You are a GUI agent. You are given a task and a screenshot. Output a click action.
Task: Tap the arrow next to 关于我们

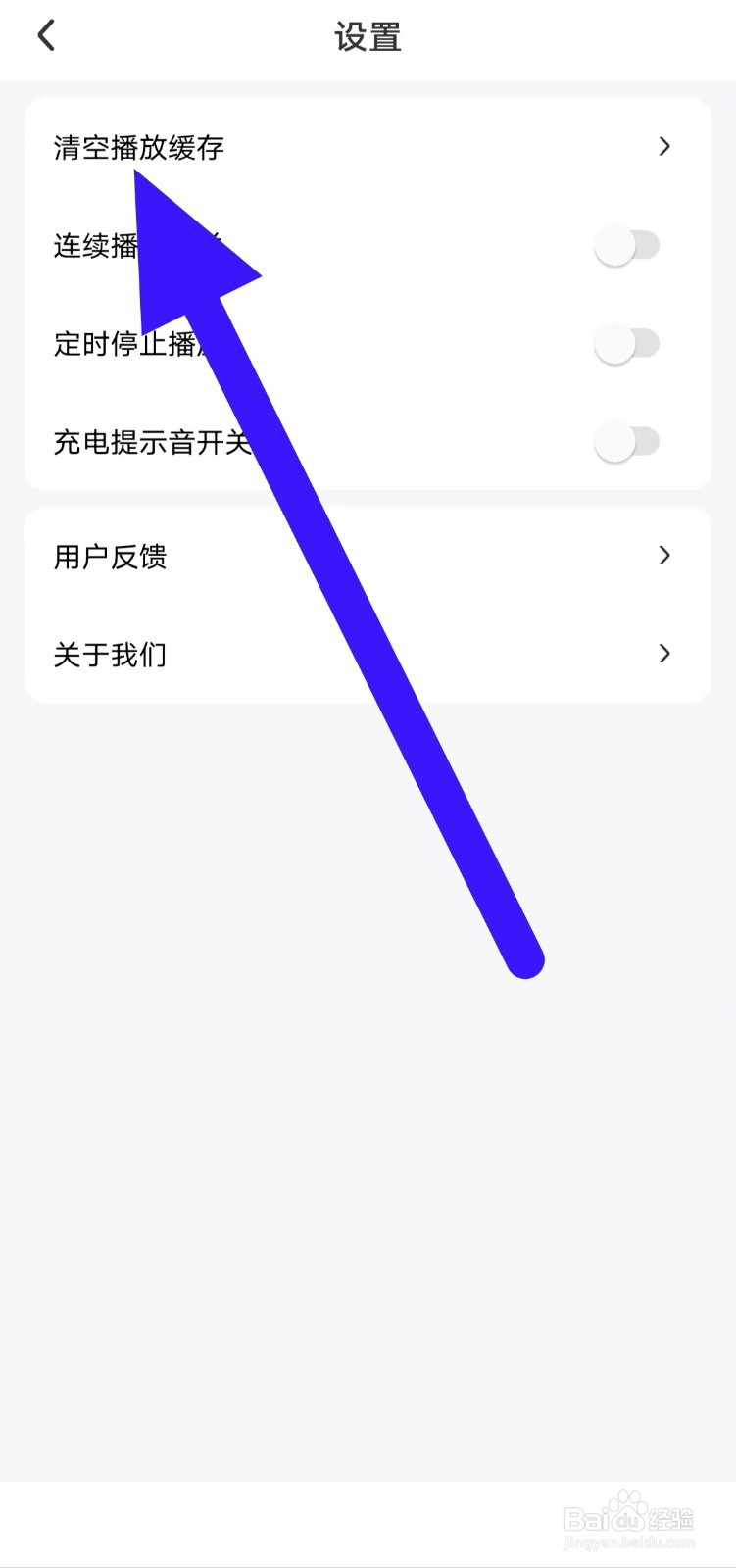coord(664,654)
